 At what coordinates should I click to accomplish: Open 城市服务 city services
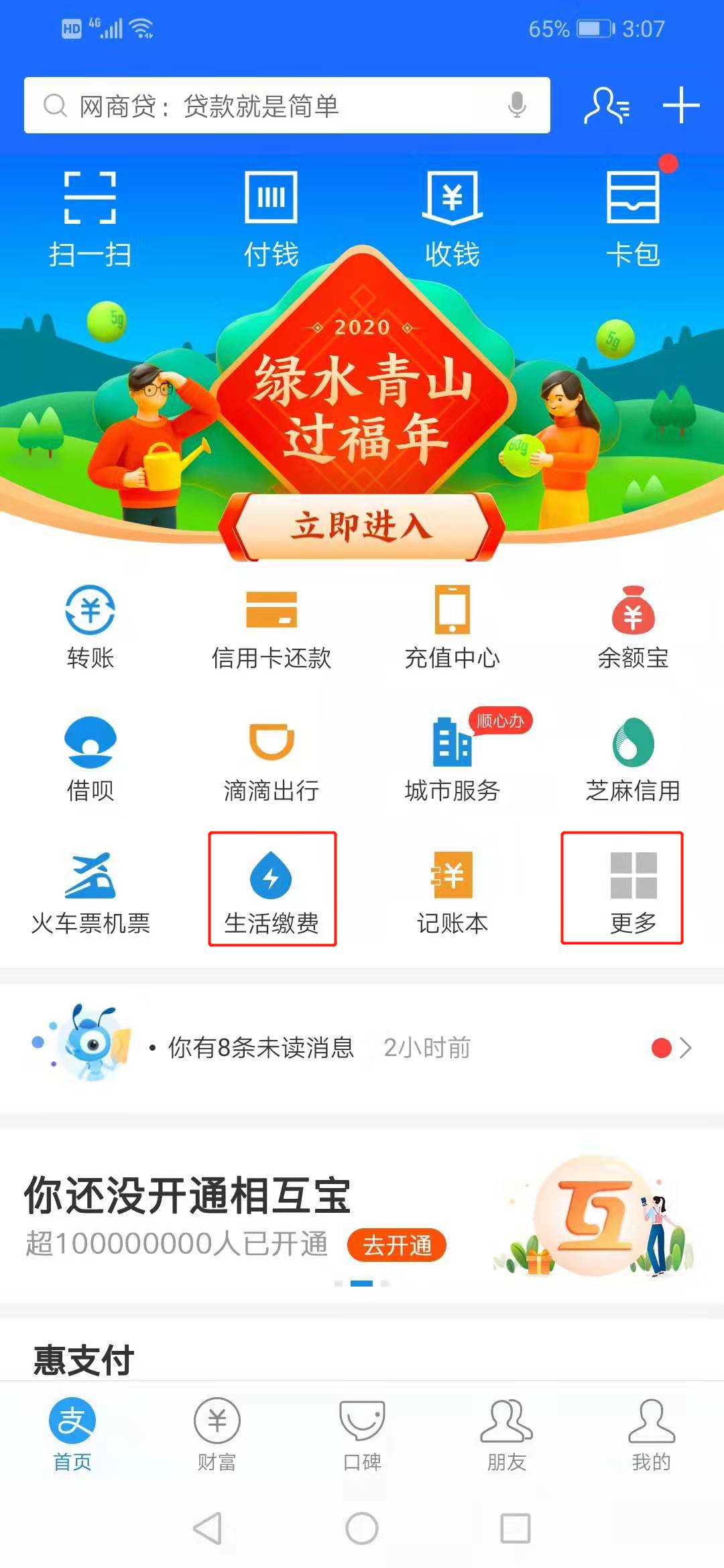tap(452, 761)
